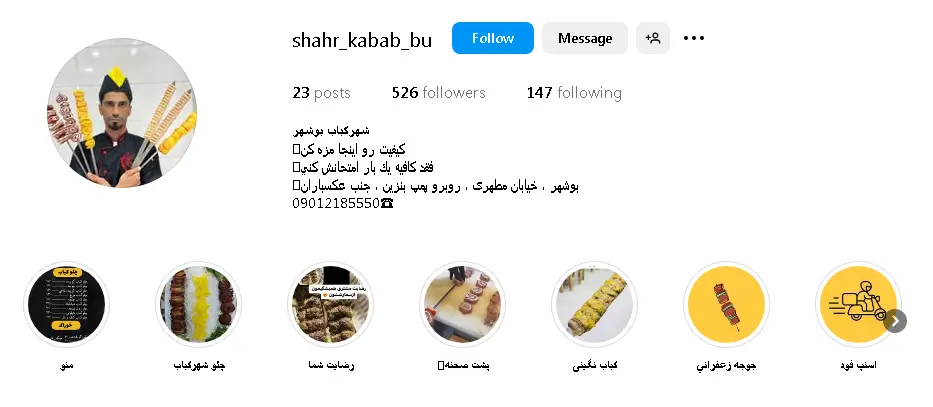Open the جوجه زعفرانی highlight
Image resolution: width=933 pixels, height=407 pixels.
click(x=726, y=305)
